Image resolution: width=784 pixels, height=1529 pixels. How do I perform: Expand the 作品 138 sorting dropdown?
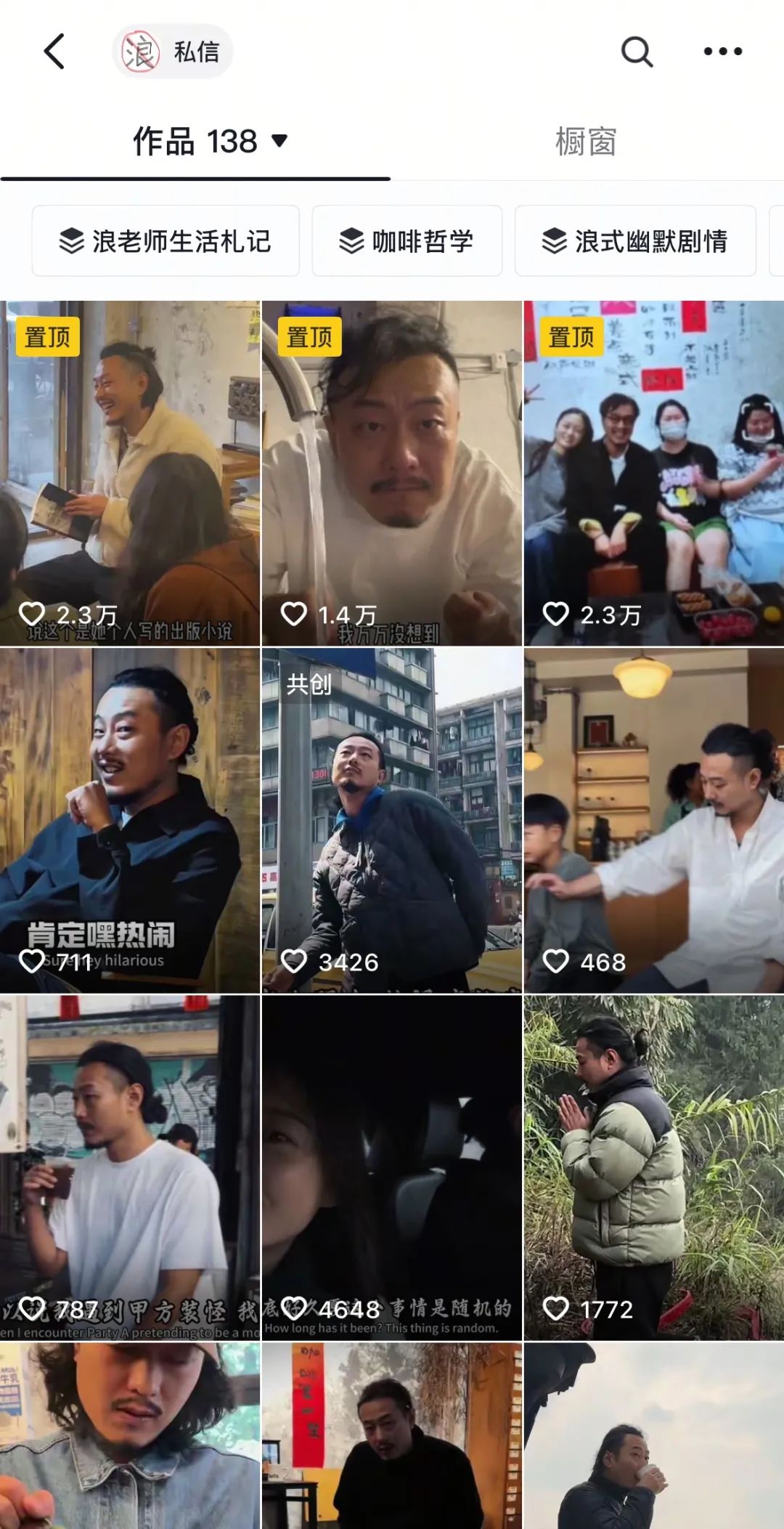[x=211, y=141]
